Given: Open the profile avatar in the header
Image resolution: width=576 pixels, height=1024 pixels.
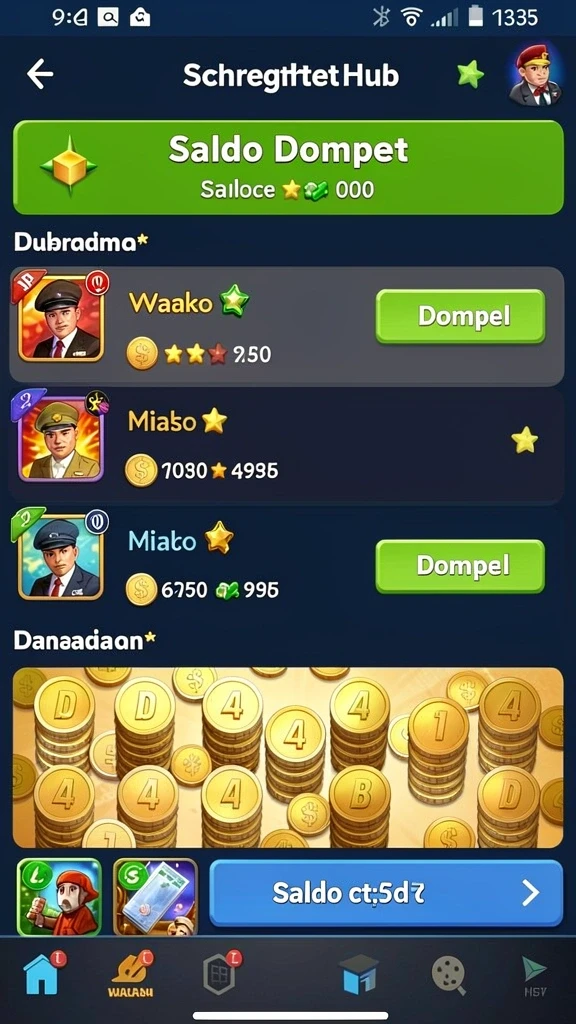Looking at the screenshot, I should click(x=537, y=74).
